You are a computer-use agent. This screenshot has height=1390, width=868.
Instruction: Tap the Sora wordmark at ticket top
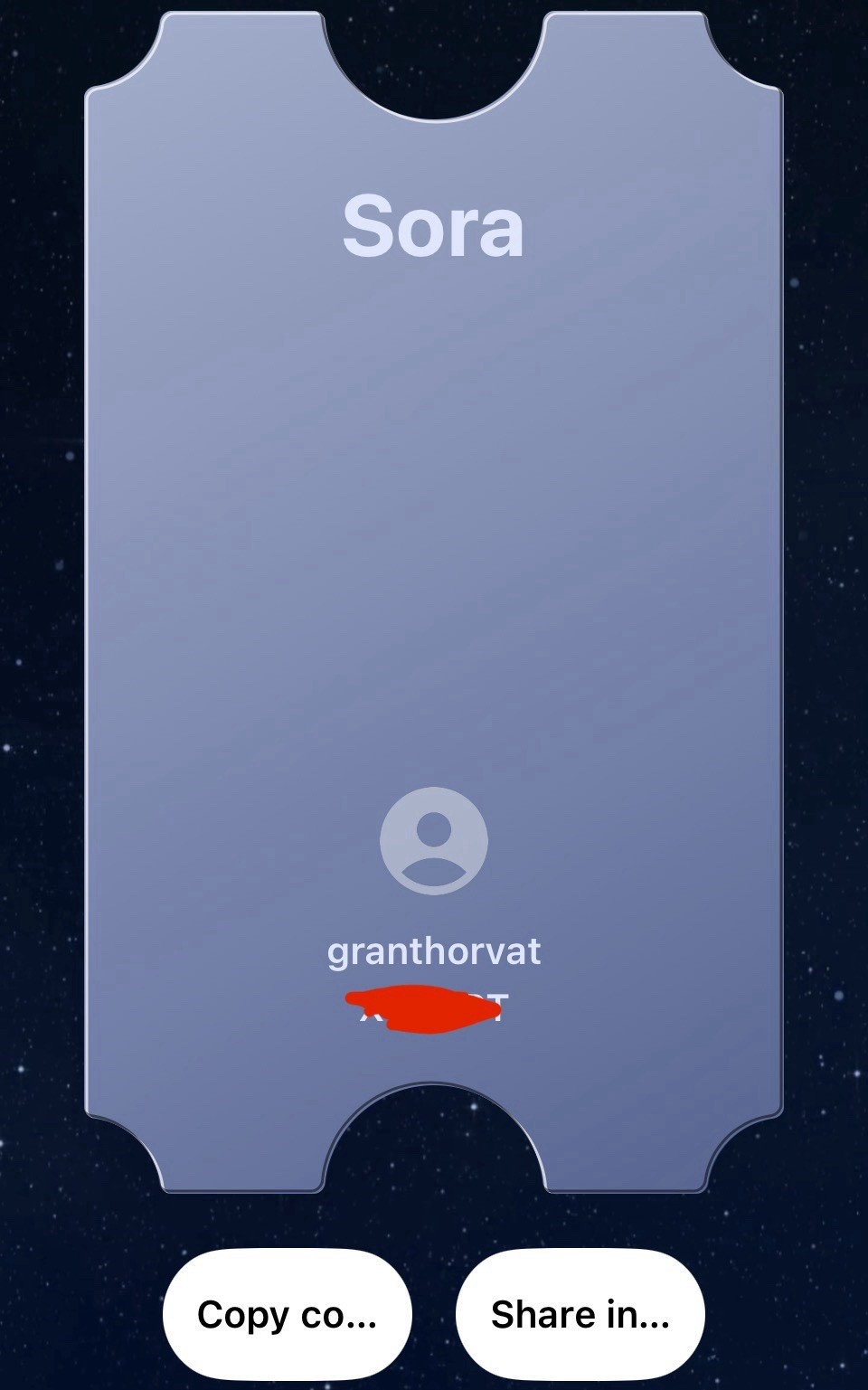point(434,229)
